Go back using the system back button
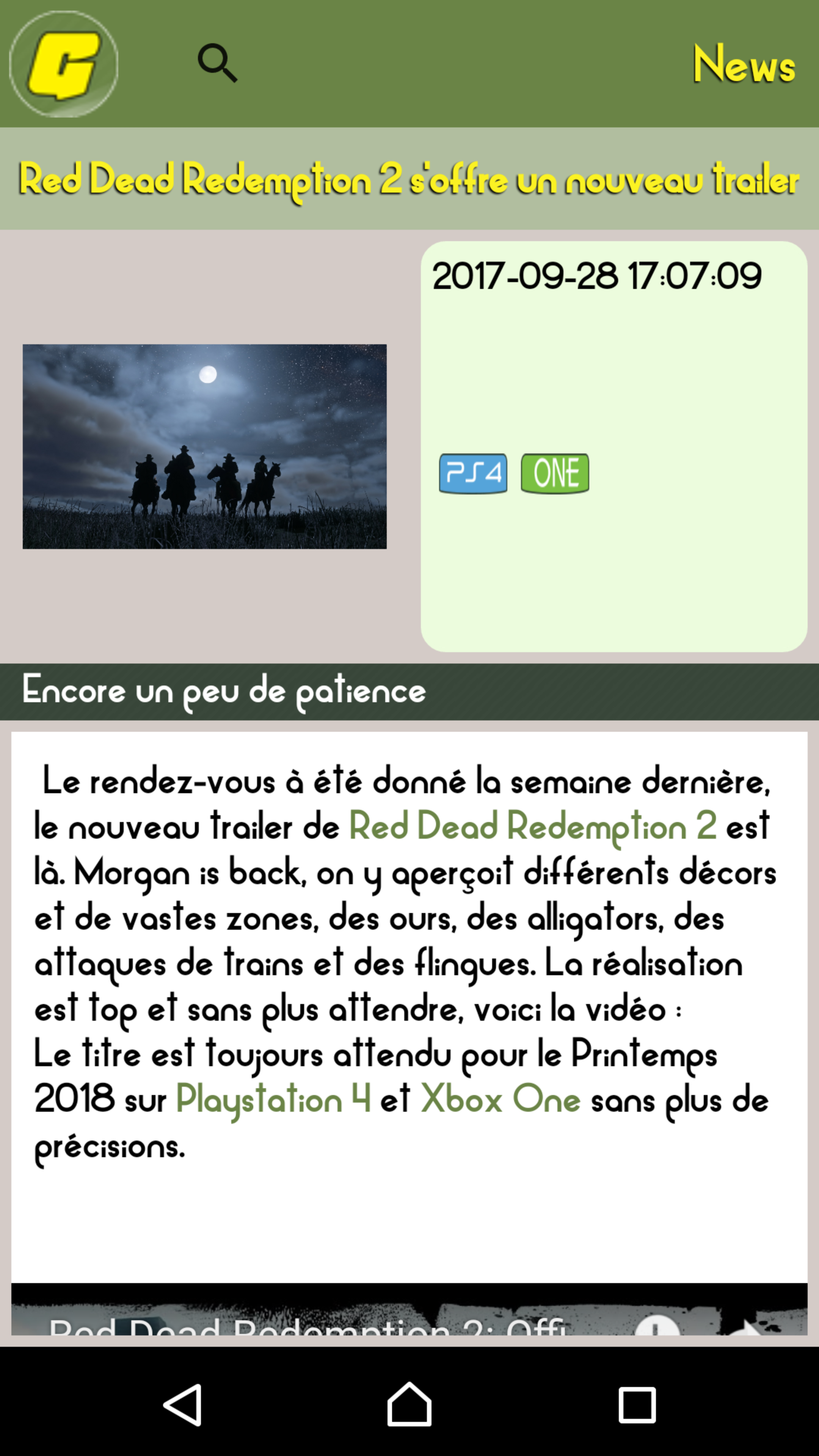Image resolution: width=819 pixels, height=1456 pixels. [182, 1404]
